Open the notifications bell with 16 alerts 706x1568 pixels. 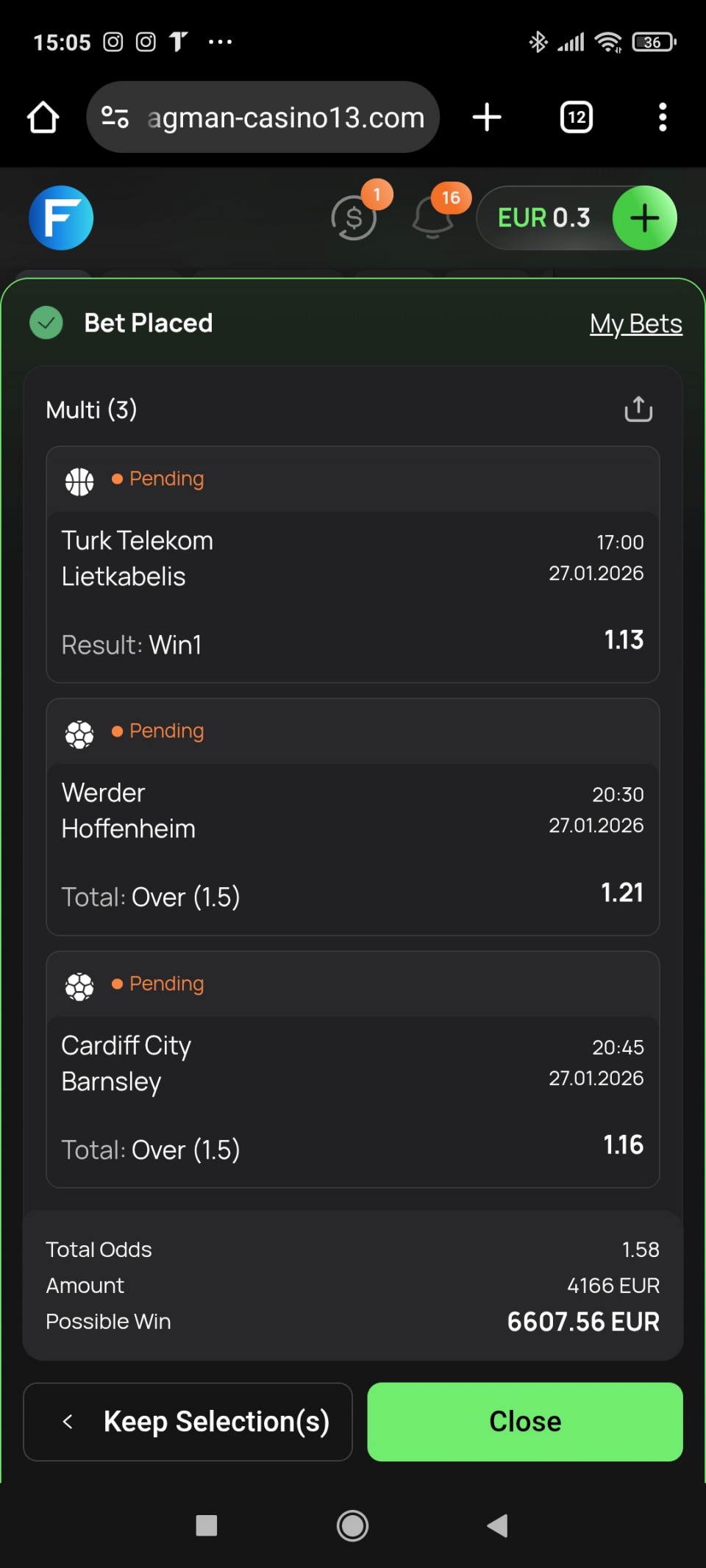(434, 218)
